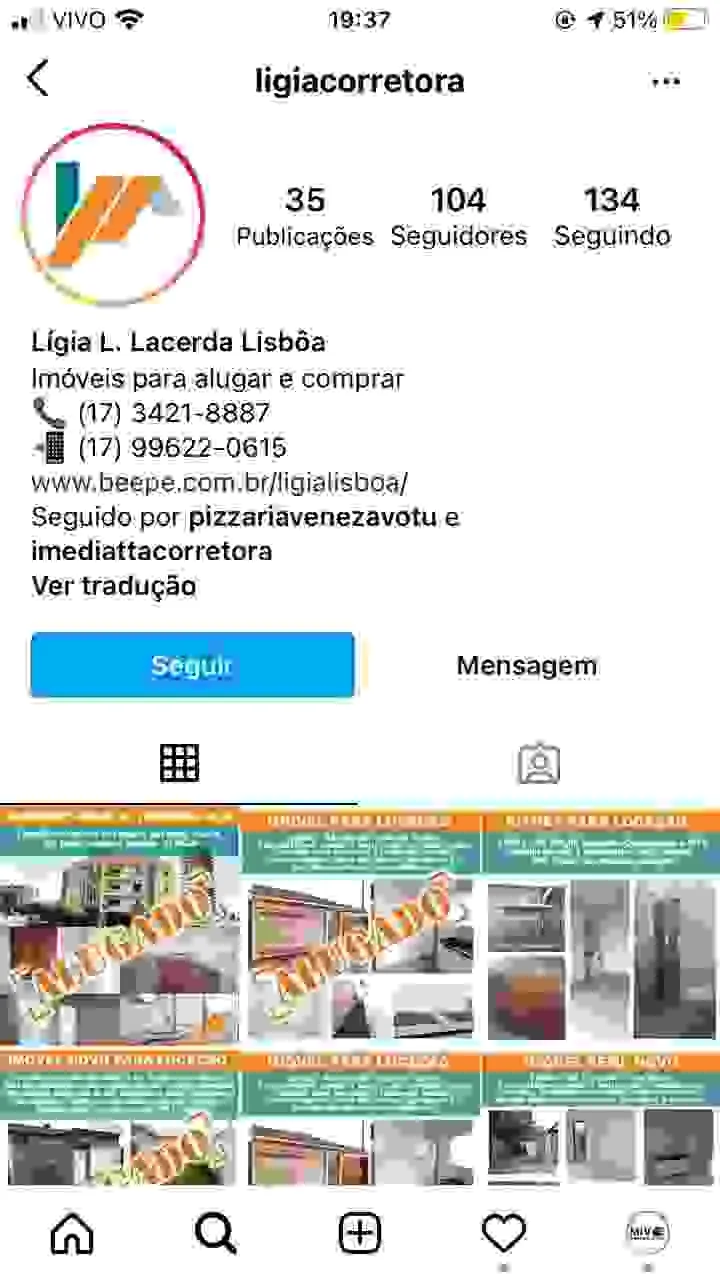Switch to the tagged photos tab
This screenshot has height=1280, width=720.
pyautogui.click(x=539, y=764)
